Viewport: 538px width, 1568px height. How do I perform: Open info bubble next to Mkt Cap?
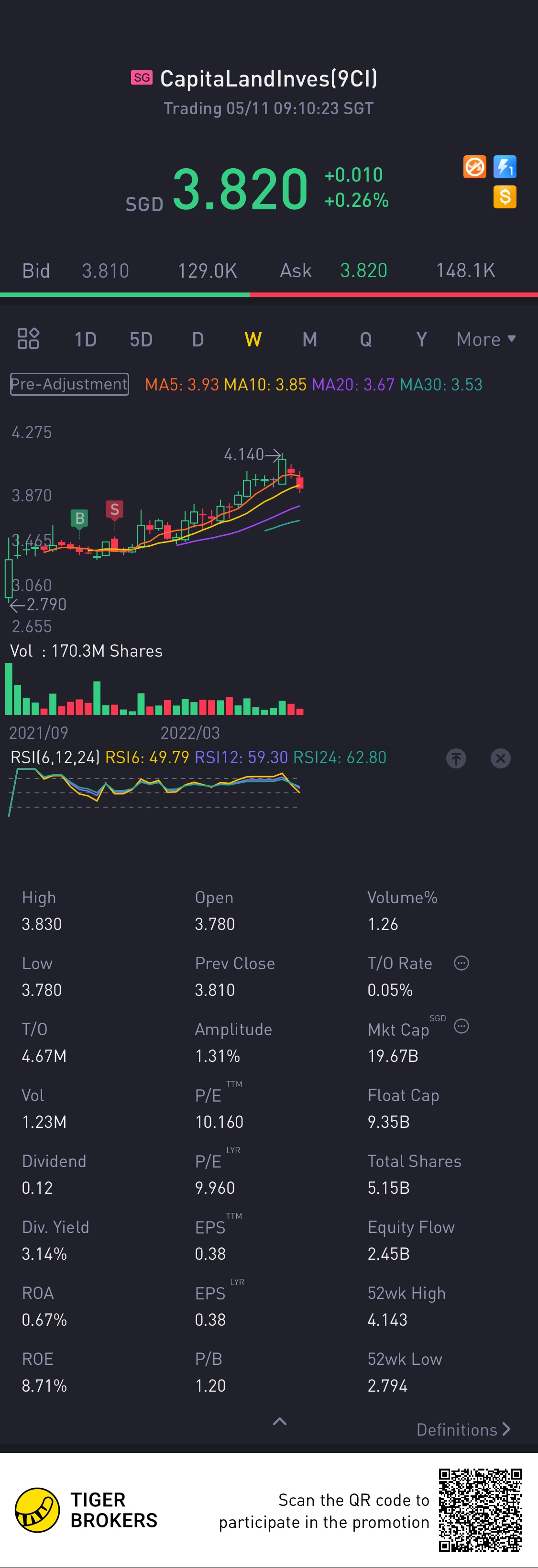coord(461,1027)
